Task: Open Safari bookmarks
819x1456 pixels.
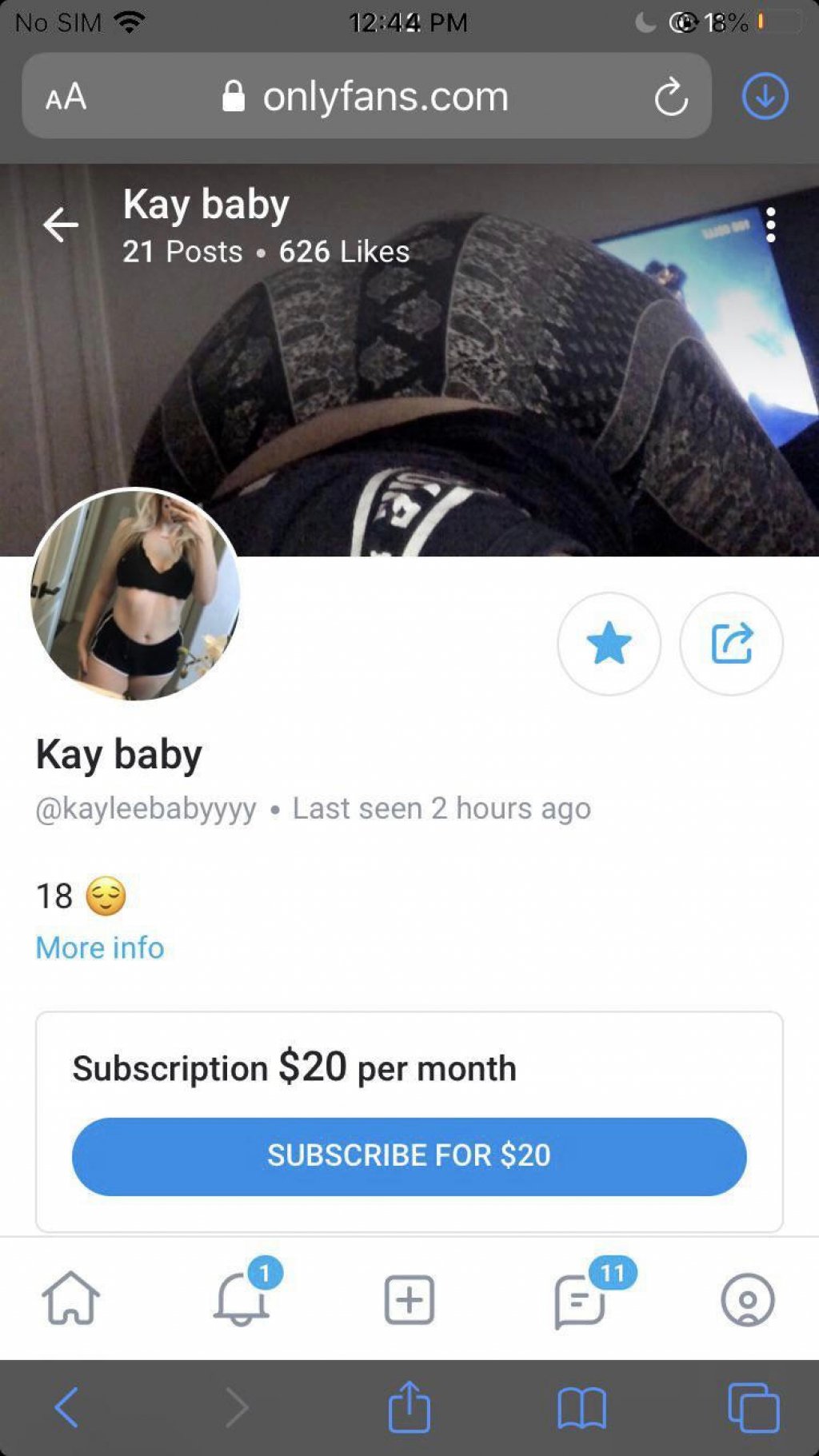Action: (581, 1408)
